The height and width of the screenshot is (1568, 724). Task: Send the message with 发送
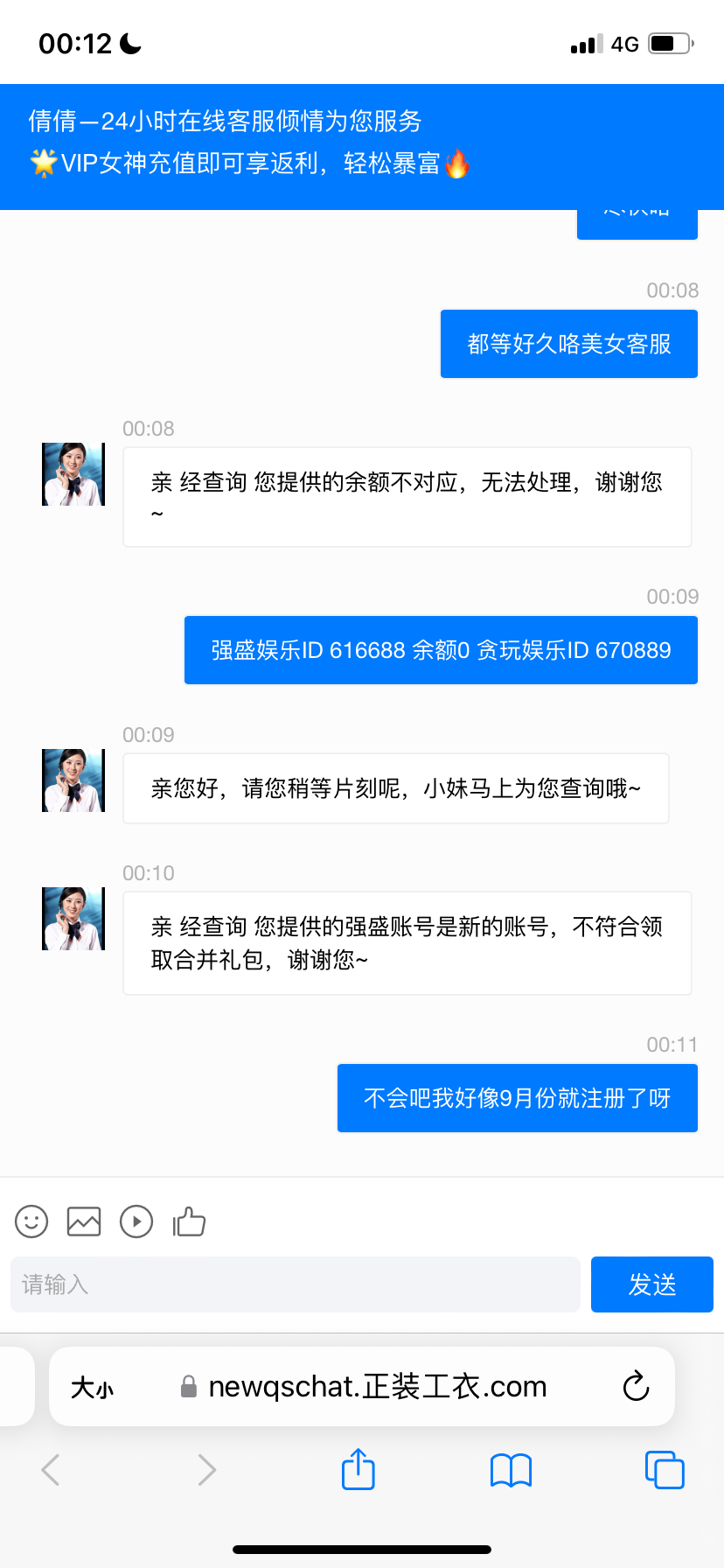click(x=651, y=1284)
